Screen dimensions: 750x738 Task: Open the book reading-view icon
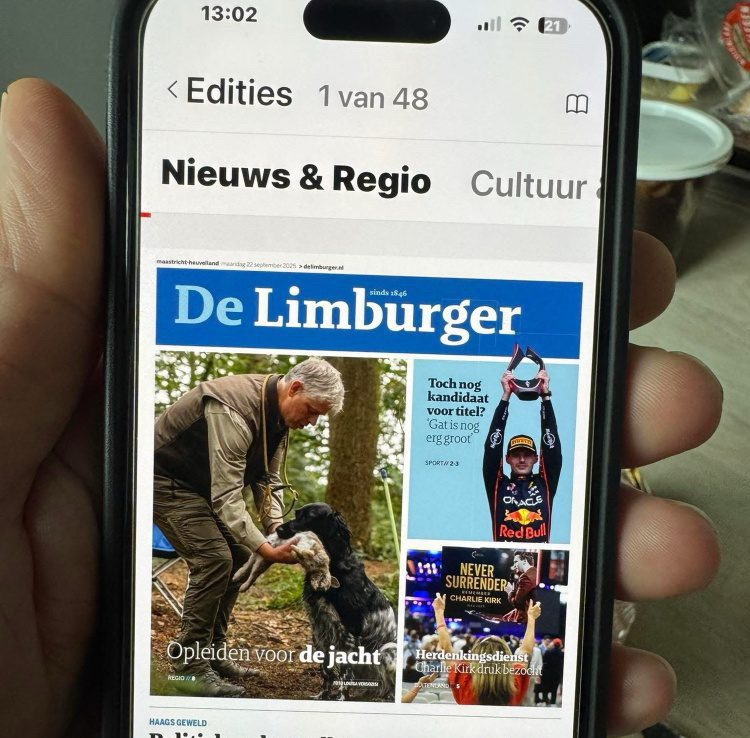577,104
